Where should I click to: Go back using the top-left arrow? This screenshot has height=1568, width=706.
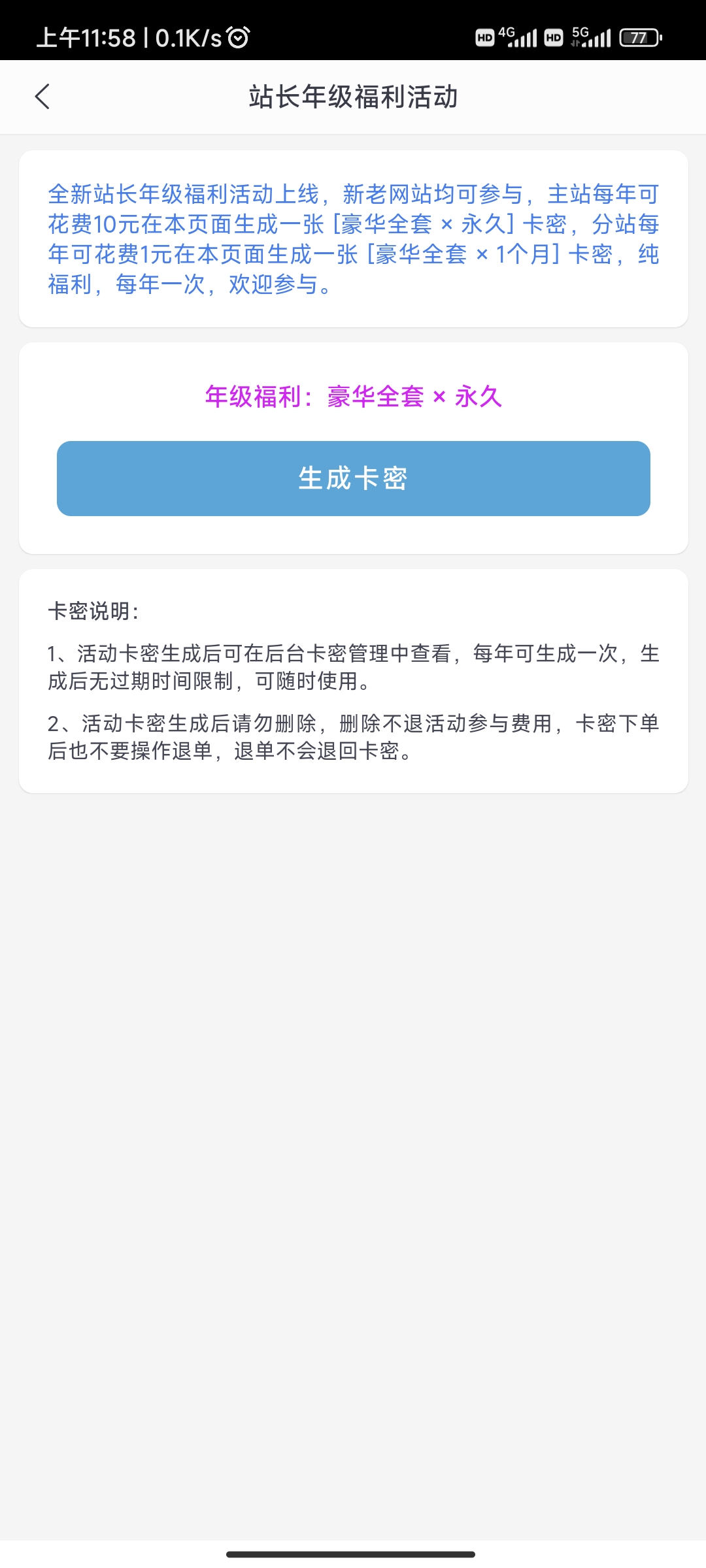(42, 97)
